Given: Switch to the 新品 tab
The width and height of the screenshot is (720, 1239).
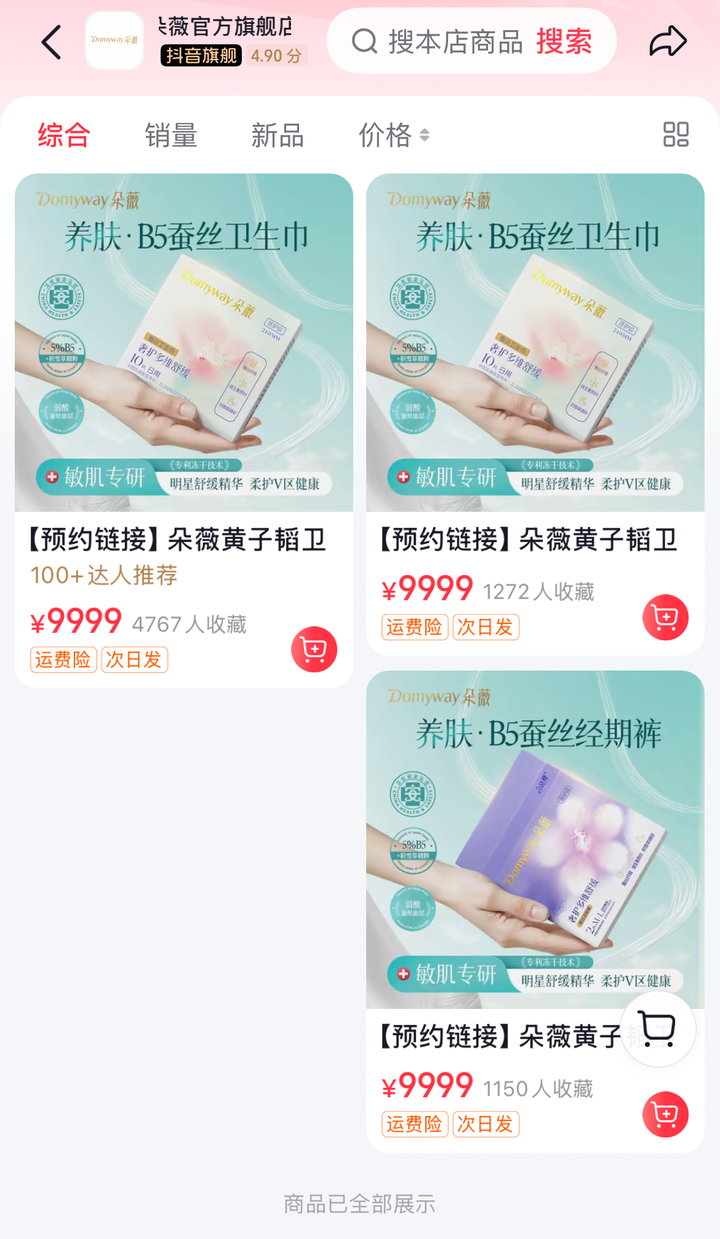Looking at the screenshot, I should [277, 135].
